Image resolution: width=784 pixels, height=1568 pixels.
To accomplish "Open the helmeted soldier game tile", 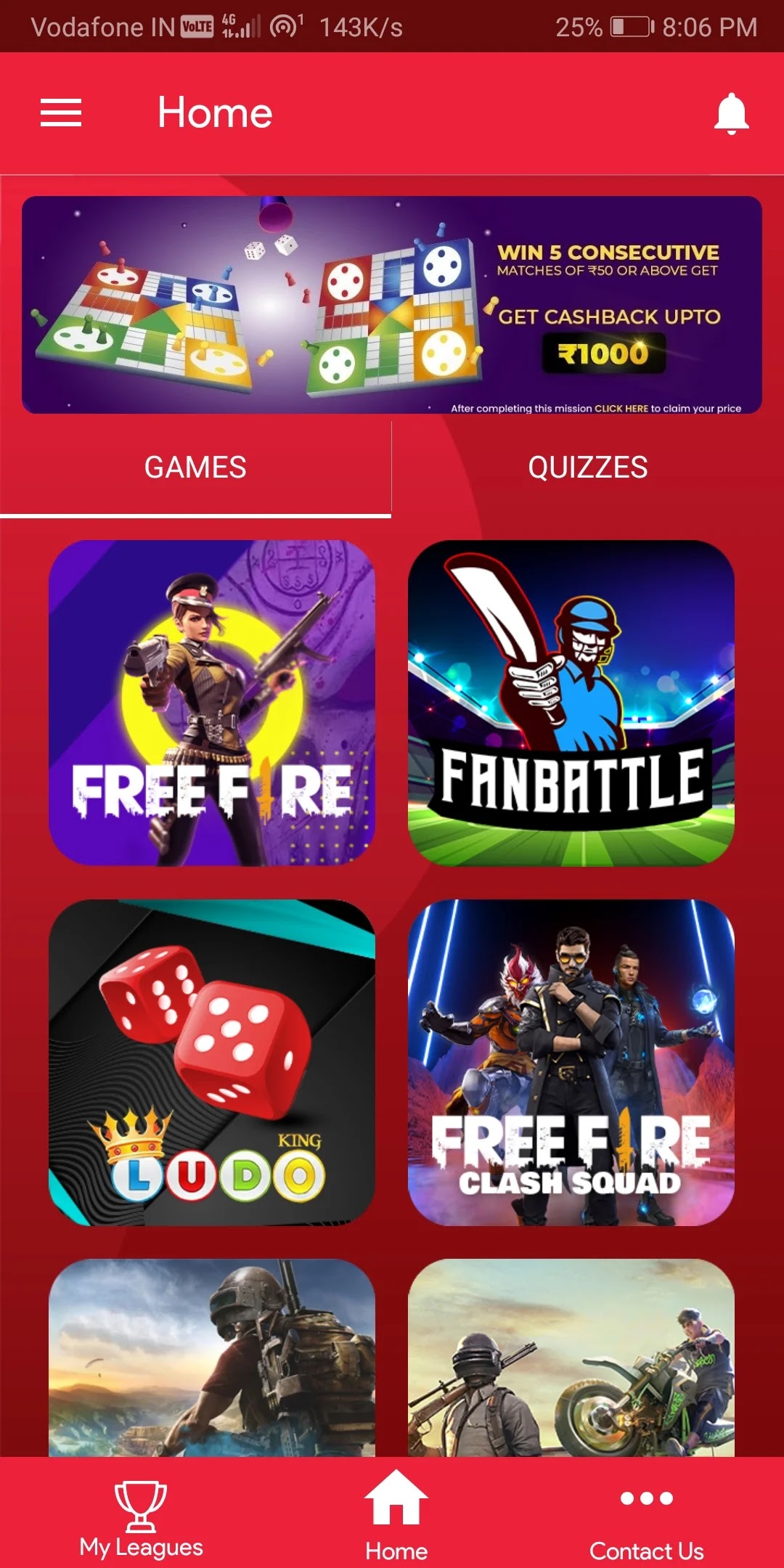I will [x=212, y=1357].
